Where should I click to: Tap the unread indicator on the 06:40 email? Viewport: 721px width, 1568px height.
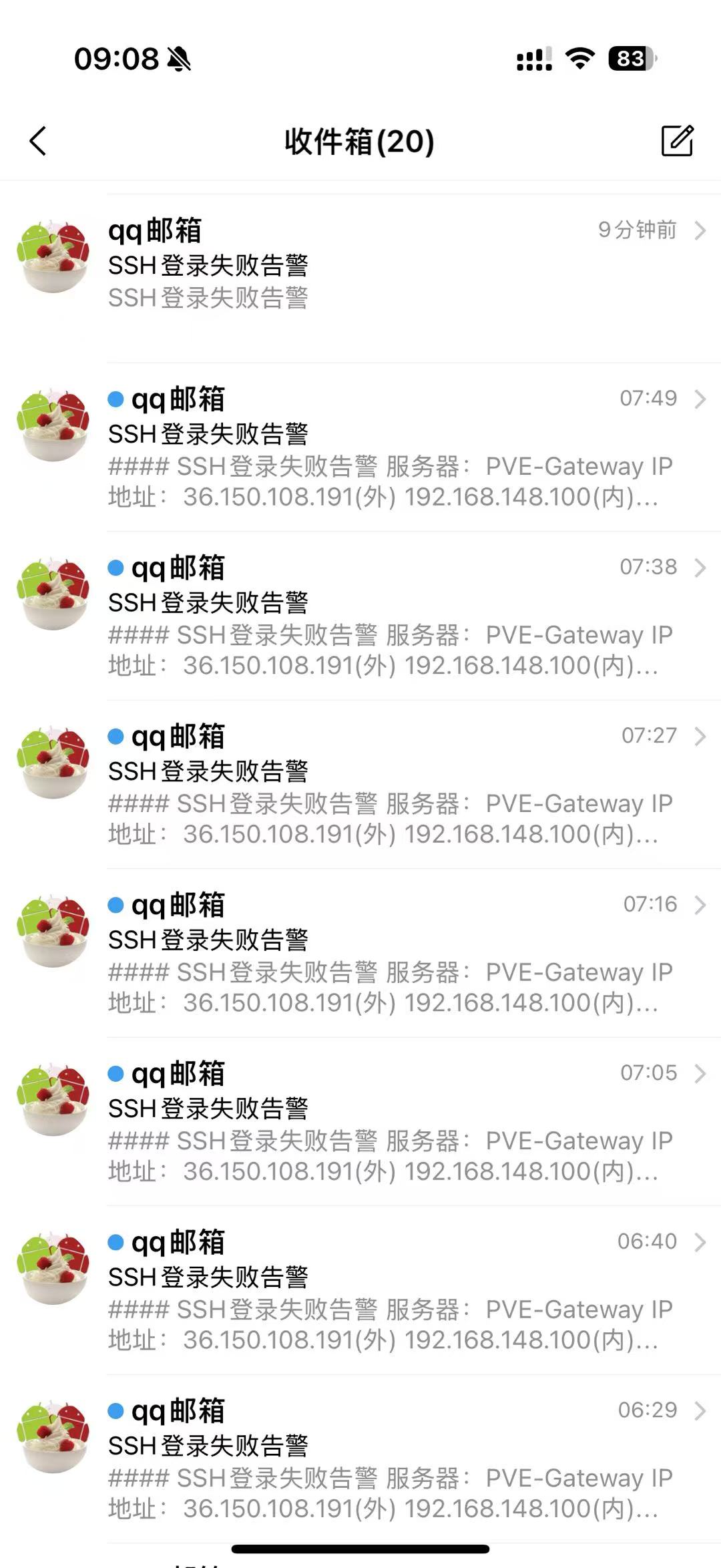[117, 1241]
